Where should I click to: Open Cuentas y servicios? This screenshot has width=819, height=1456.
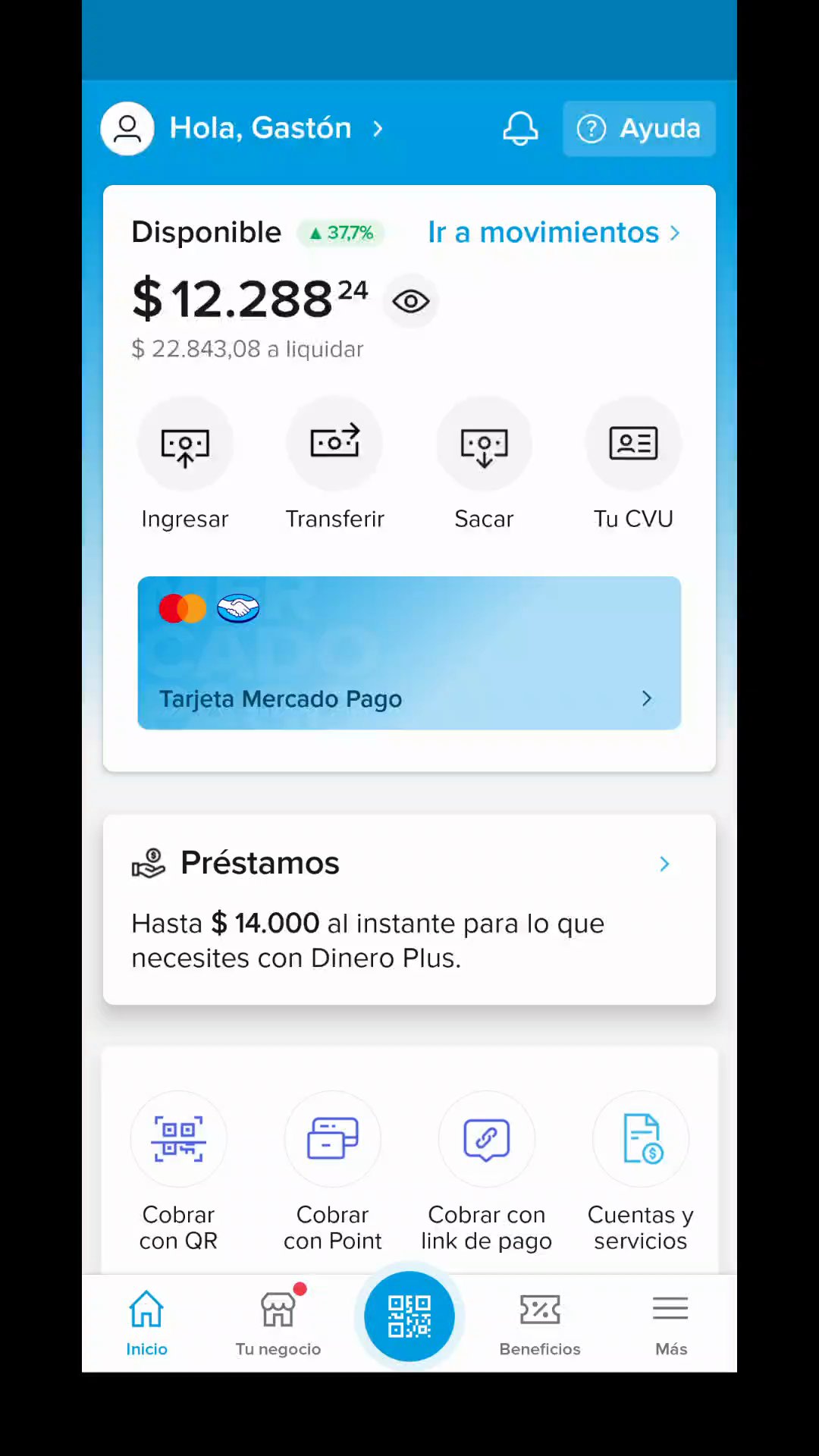(x=641, y=1140)
